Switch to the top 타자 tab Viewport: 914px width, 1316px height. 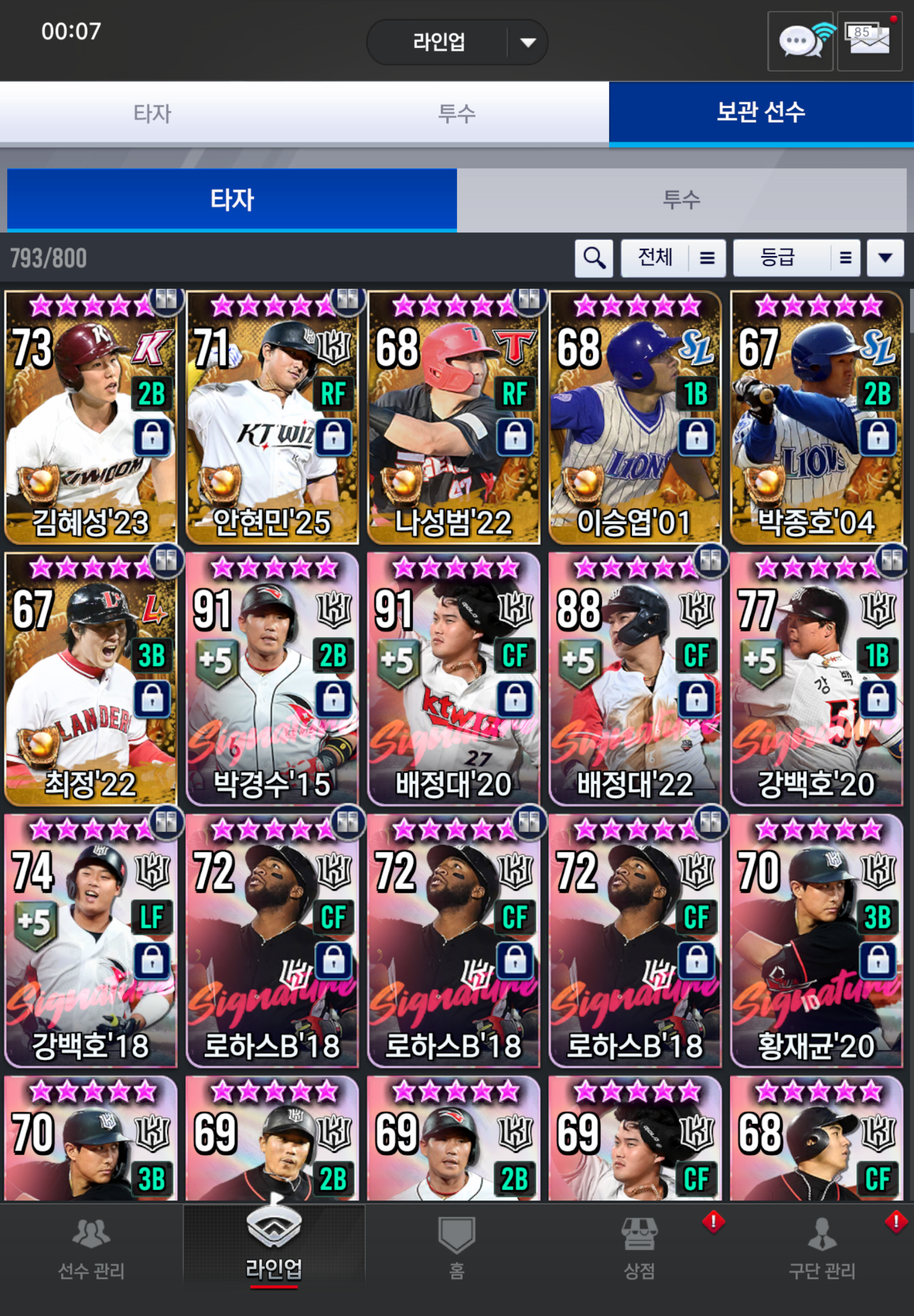coord(152,113)
